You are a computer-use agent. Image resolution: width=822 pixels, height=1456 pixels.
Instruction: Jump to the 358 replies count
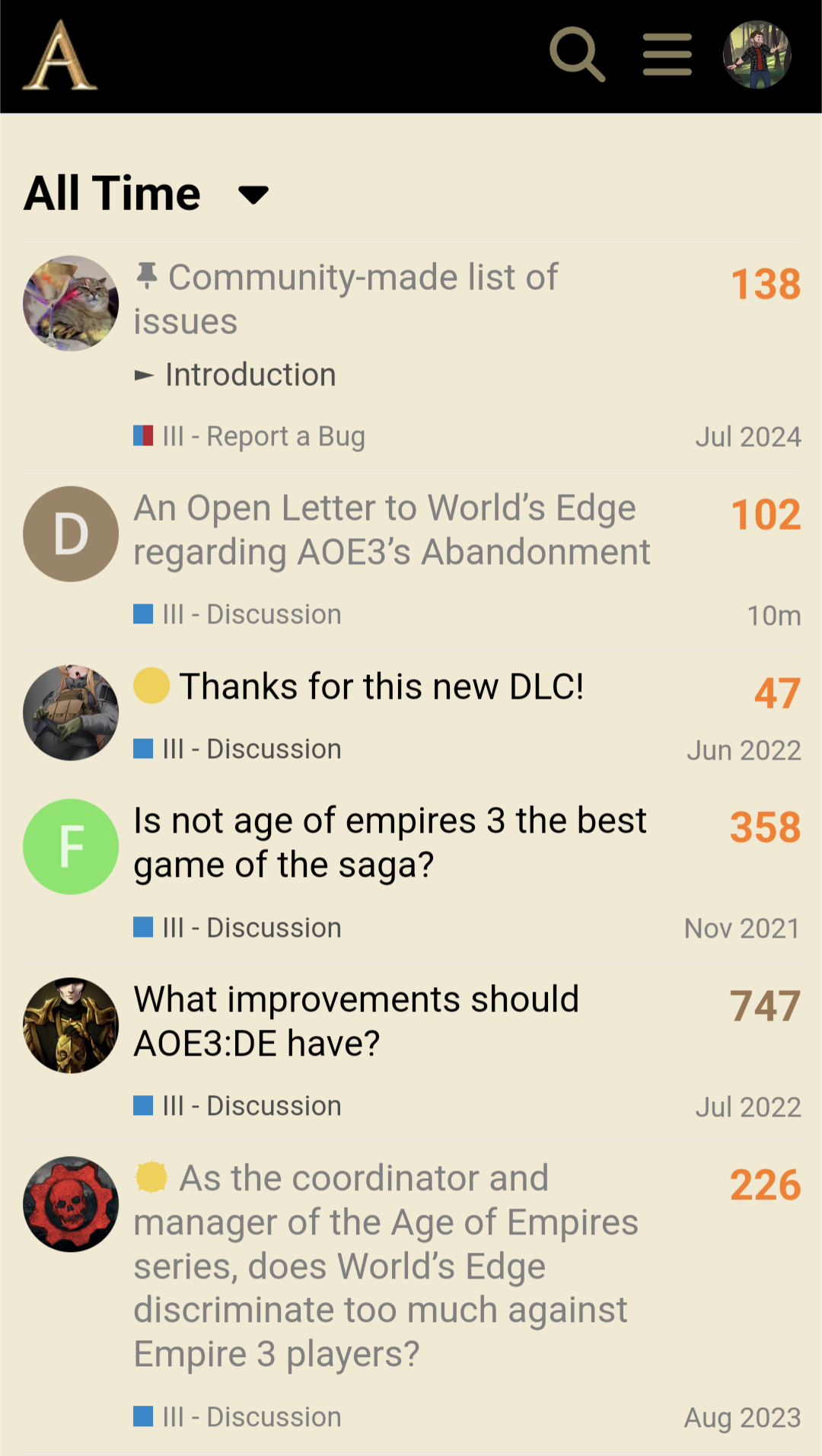point(765,827)
